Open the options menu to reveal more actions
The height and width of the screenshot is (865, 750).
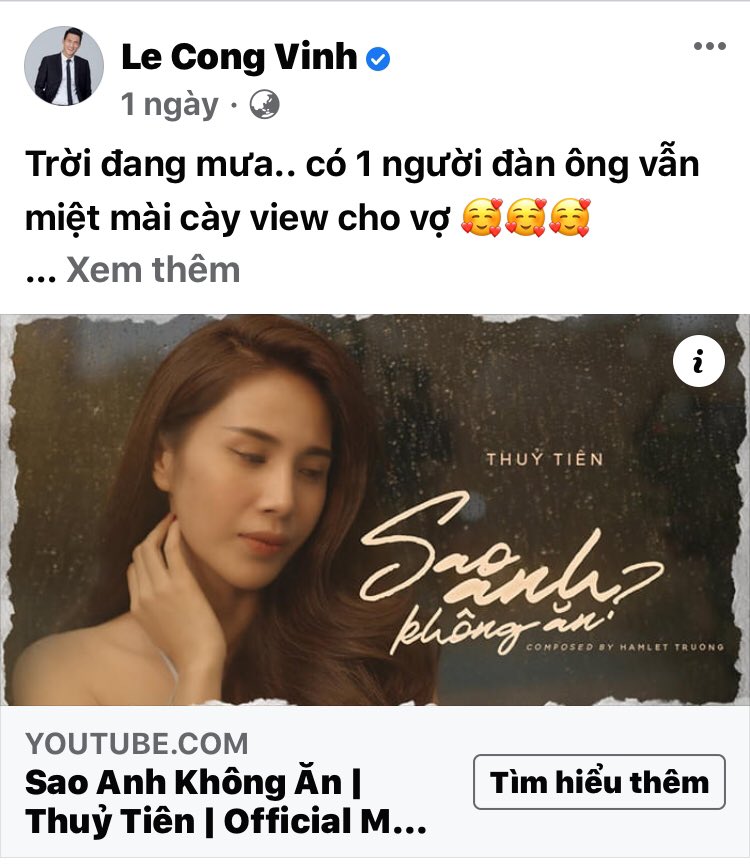click(x=712, y=44)
